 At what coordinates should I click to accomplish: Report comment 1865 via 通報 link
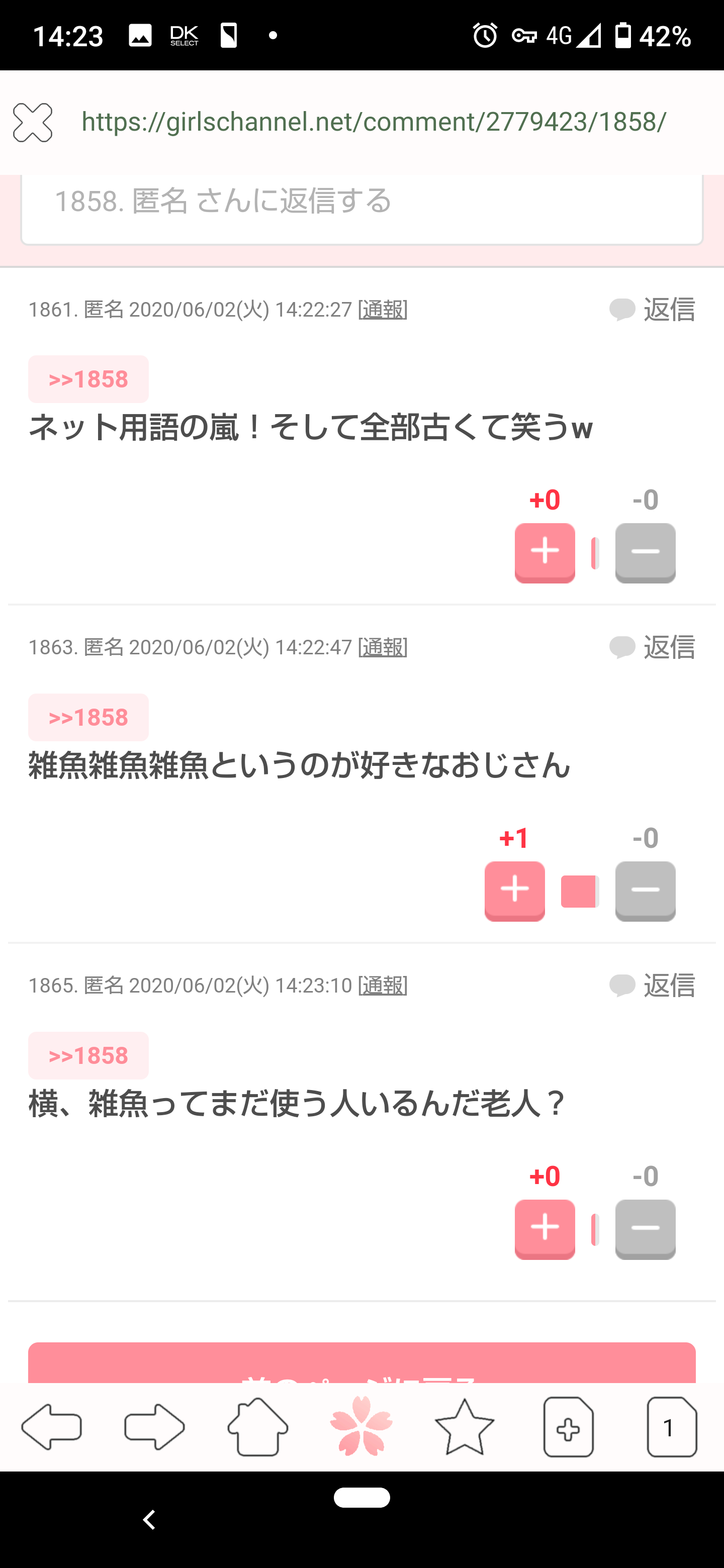[x=383, y=985]
